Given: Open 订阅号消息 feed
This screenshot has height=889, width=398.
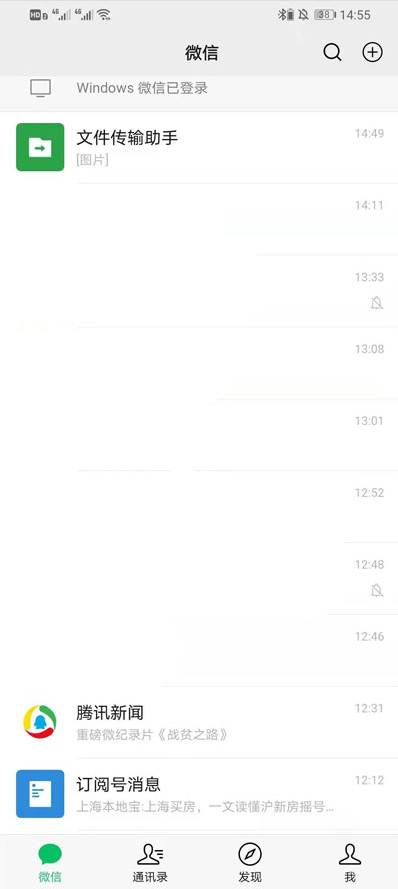Looking at the screenshot, I should (x=199, y=794).
